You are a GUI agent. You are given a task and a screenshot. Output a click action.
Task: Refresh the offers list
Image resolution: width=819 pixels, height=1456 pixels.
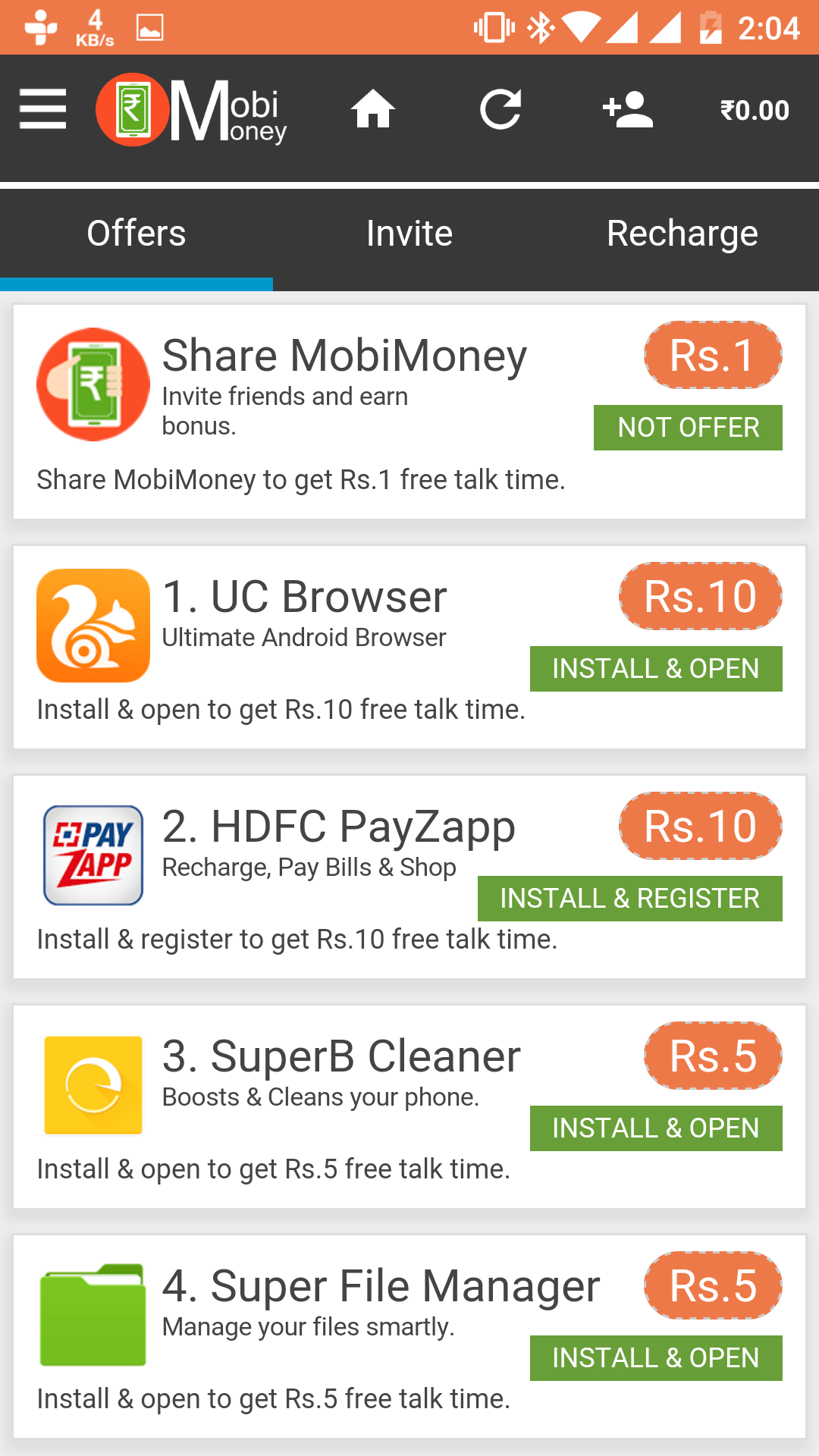tap(500, 110)
